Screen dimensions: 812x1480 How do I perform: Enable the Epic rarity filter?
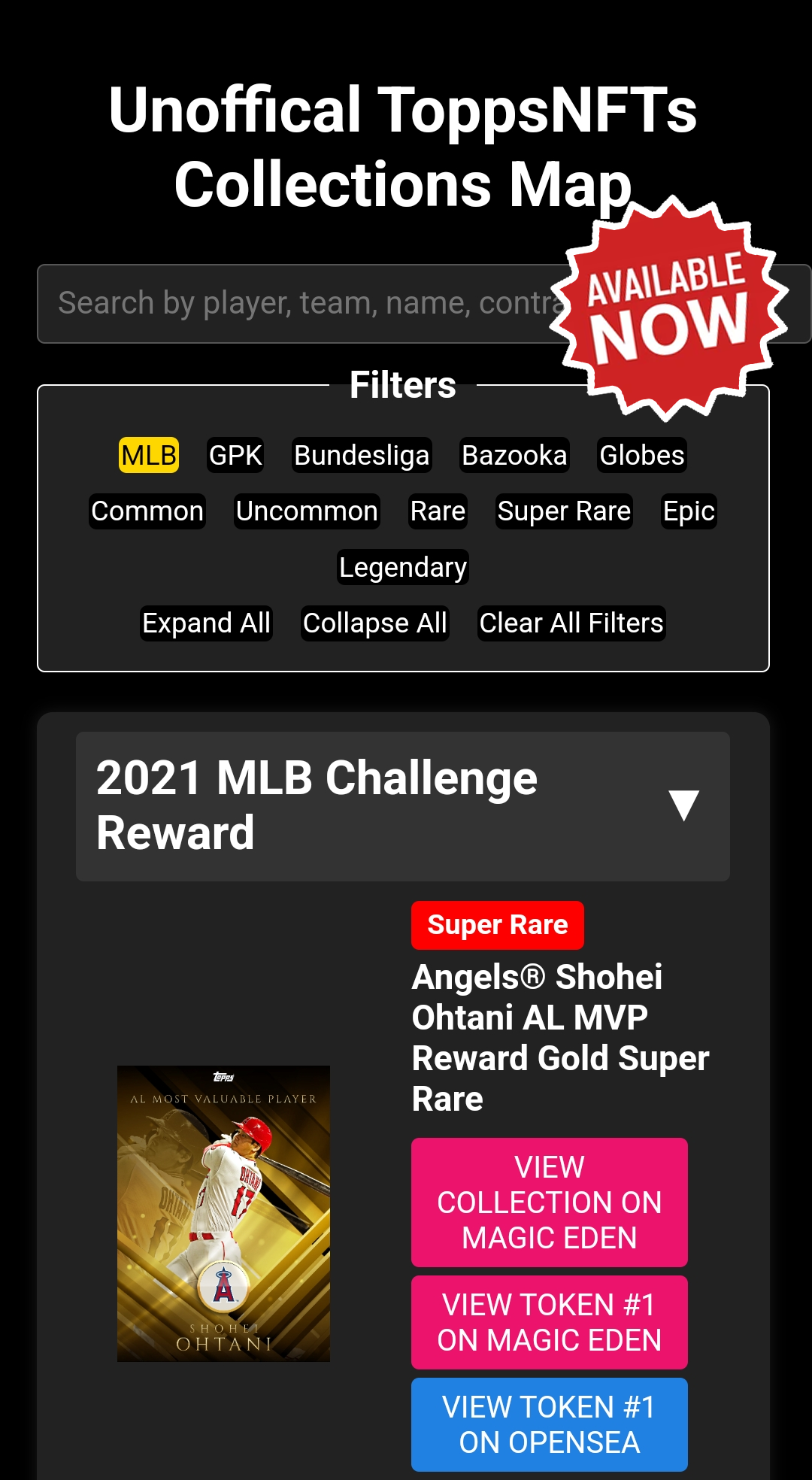tap(688, 511)
